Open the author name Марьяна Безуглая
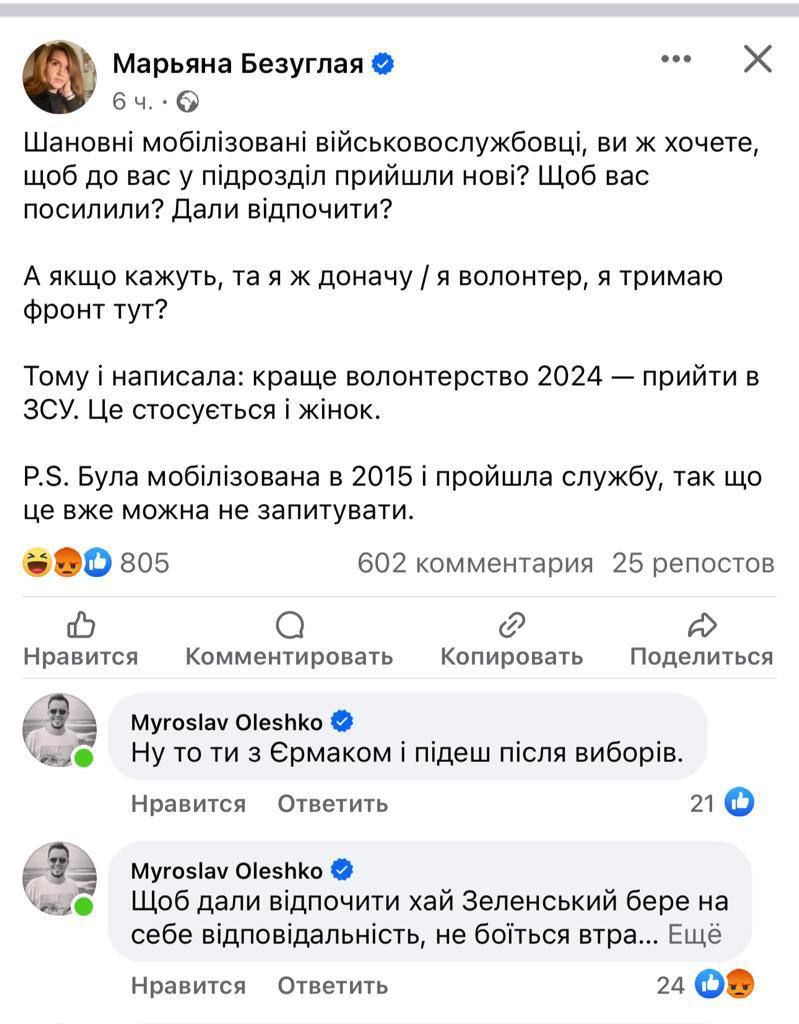 238,64
